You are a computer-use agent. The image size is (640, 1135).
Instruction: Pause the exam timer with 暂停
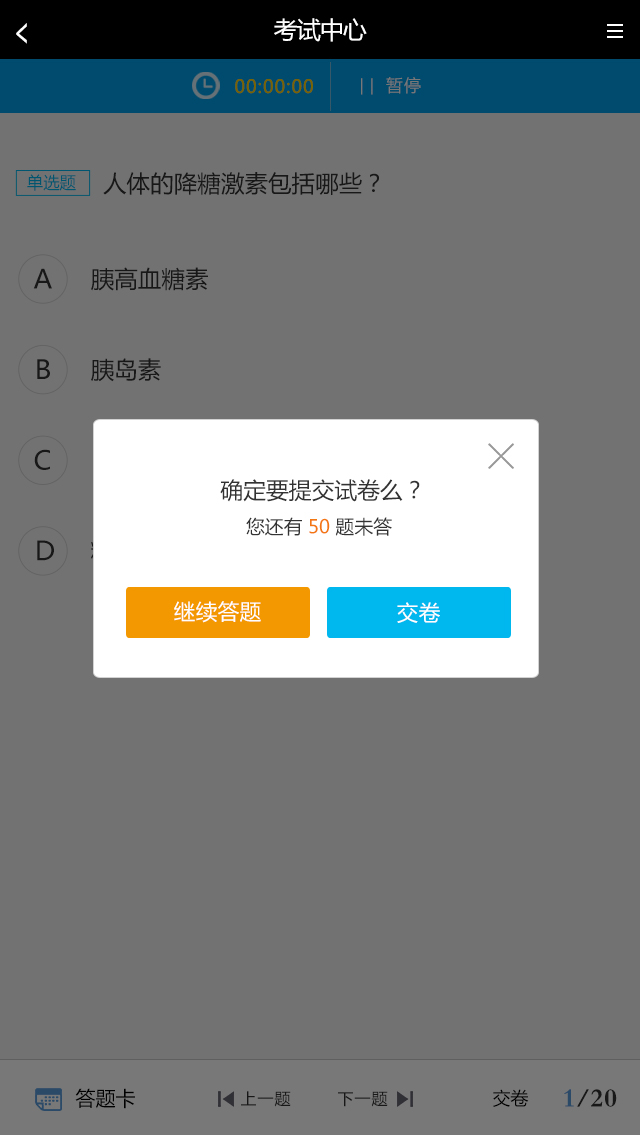(391, 86)
